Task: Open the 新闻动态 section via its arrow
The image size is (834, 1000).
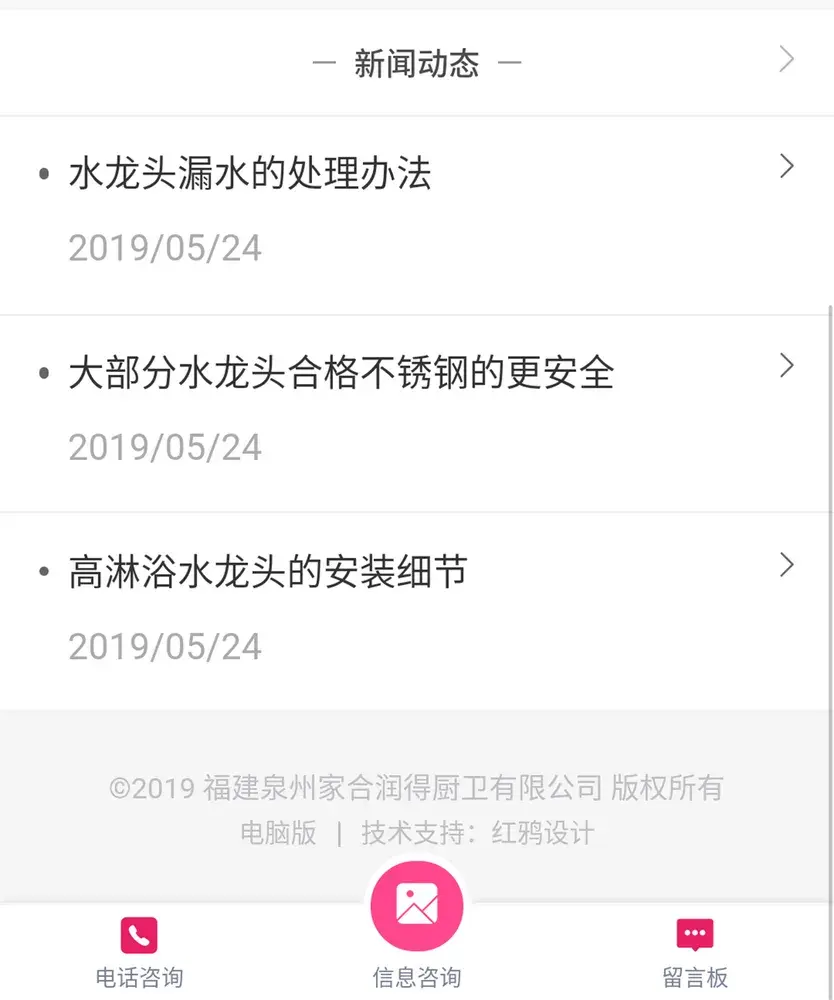Action: click(786, 60)
